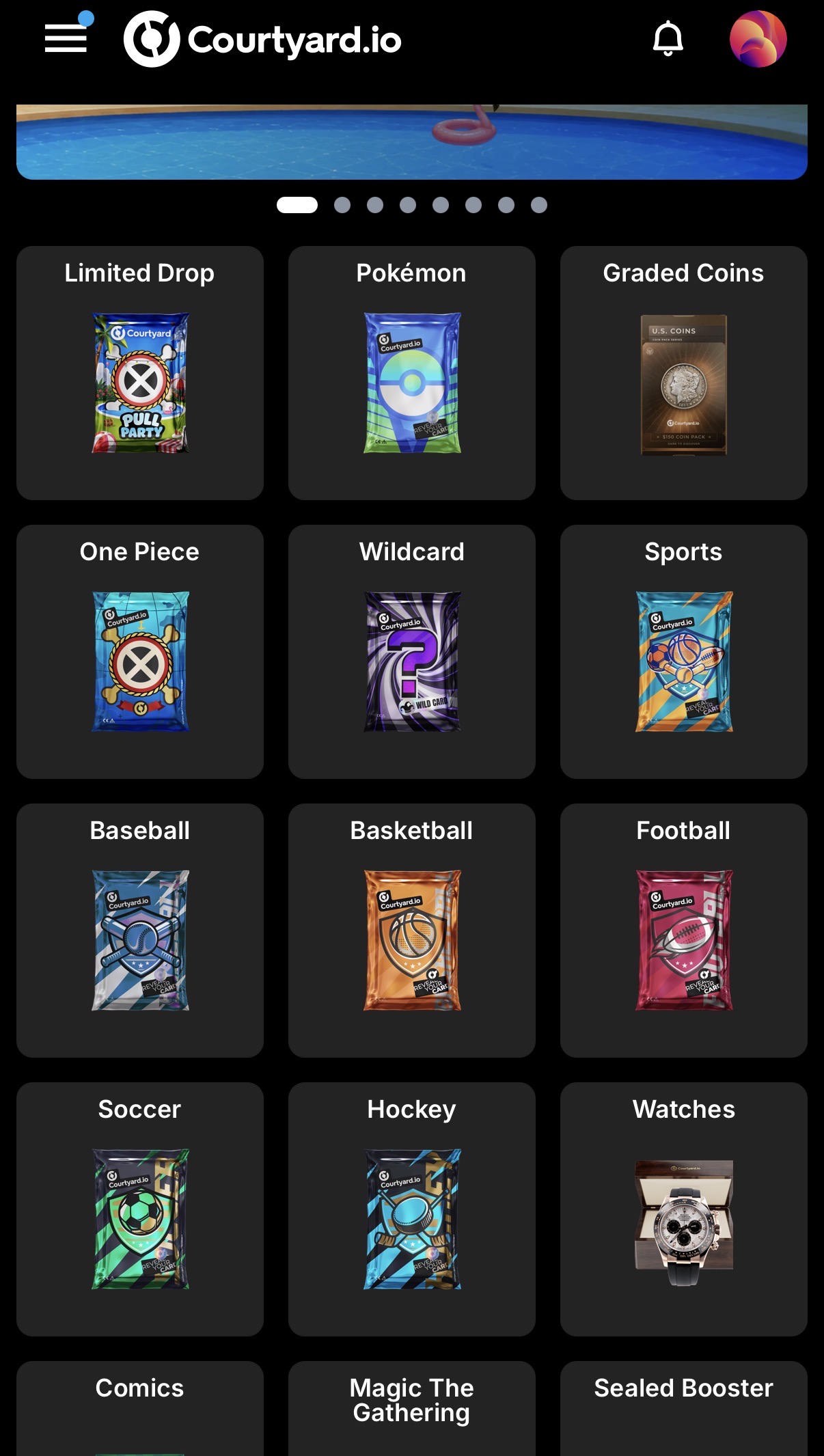Select Magic The Gathering category

pyautogui.click(x=412, y=1408)
